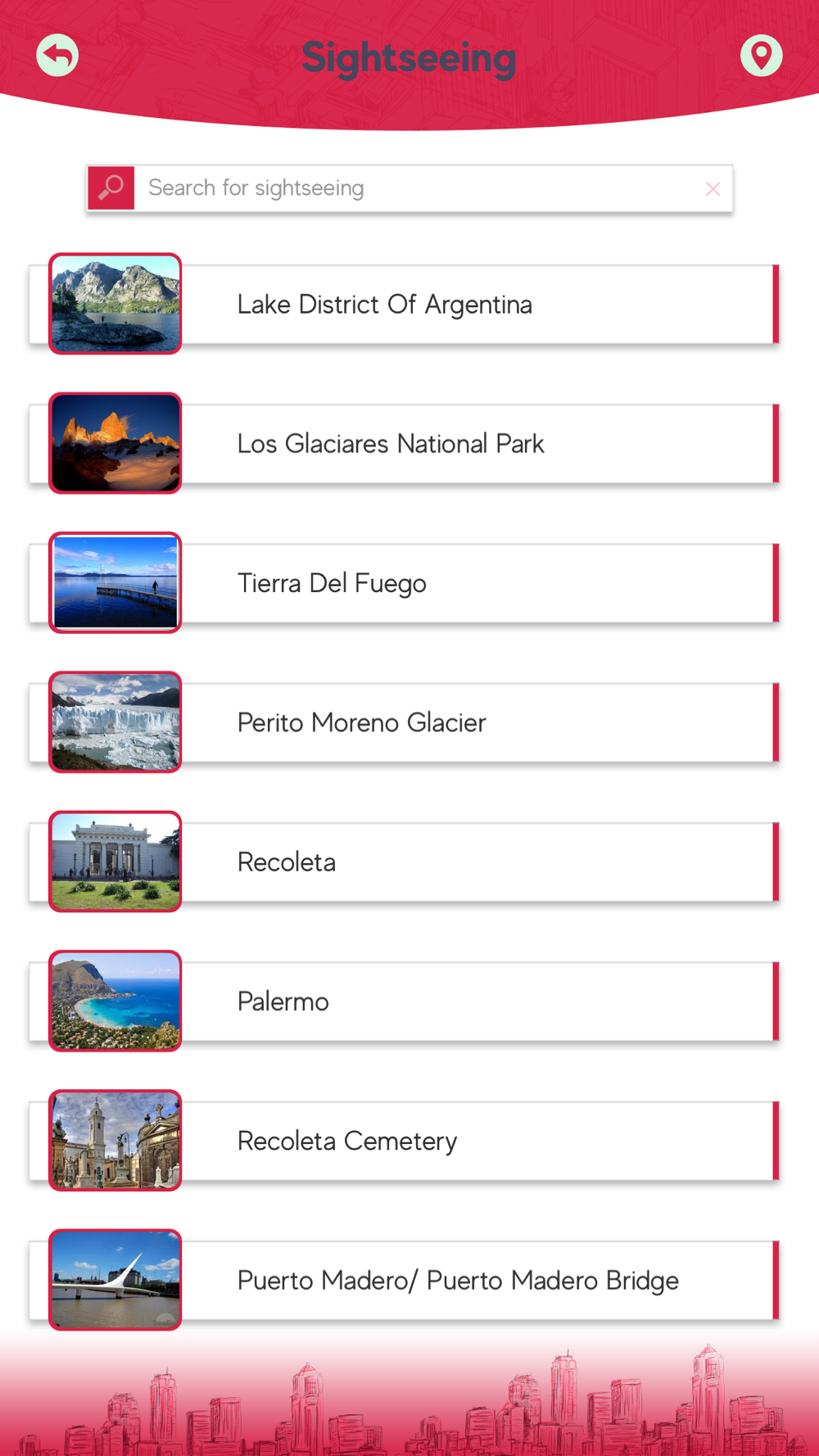Screen dimensions: 819x1456
Task: Open Recoleta Cemetery
Action: [404, 1140]
